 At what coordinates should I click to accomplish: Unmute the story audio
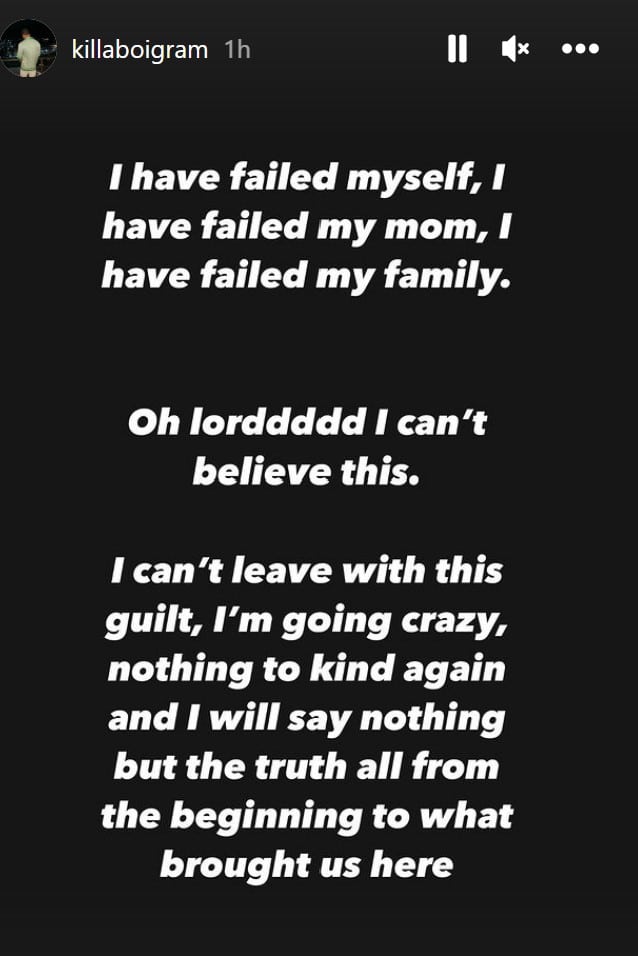click(515, 48)
